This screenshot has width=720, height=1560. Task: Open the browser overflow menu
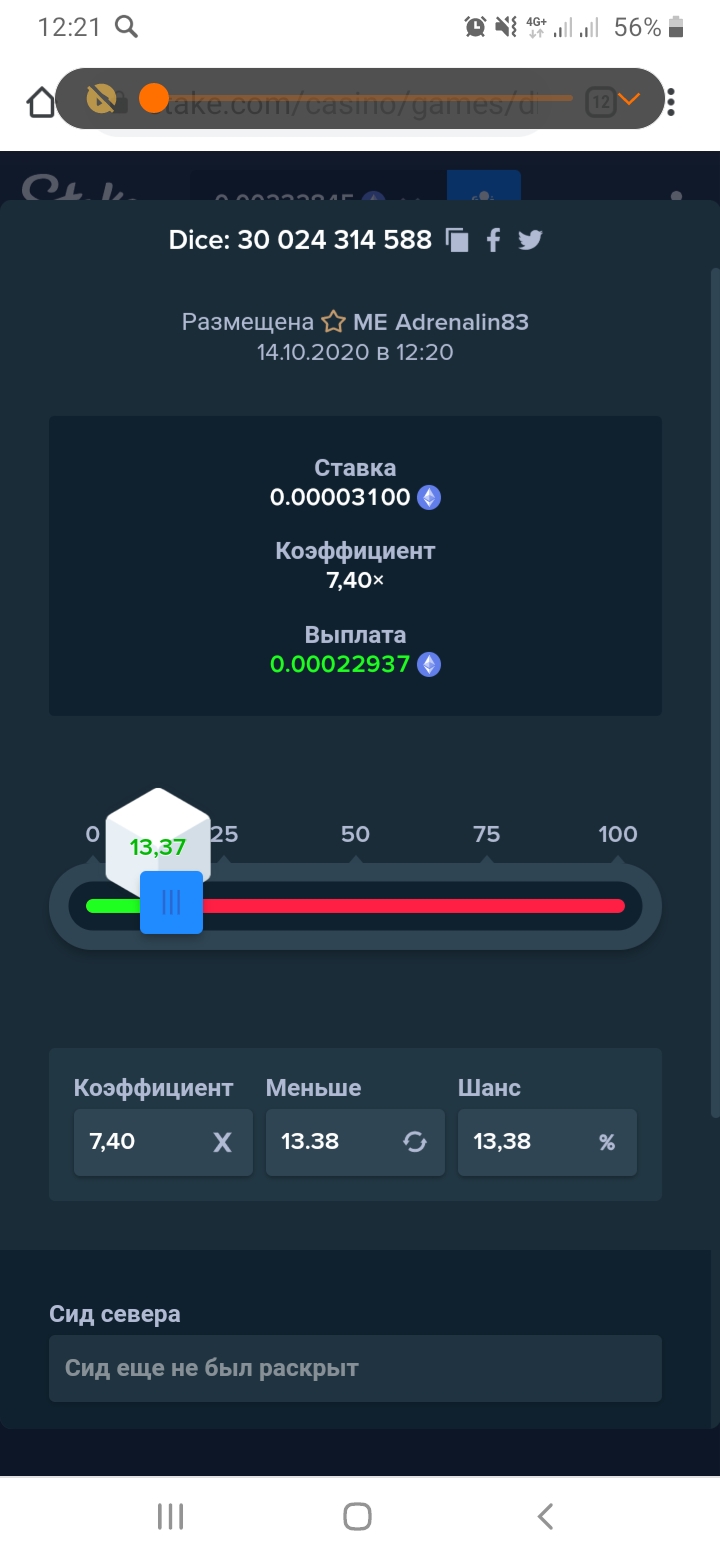671,101
